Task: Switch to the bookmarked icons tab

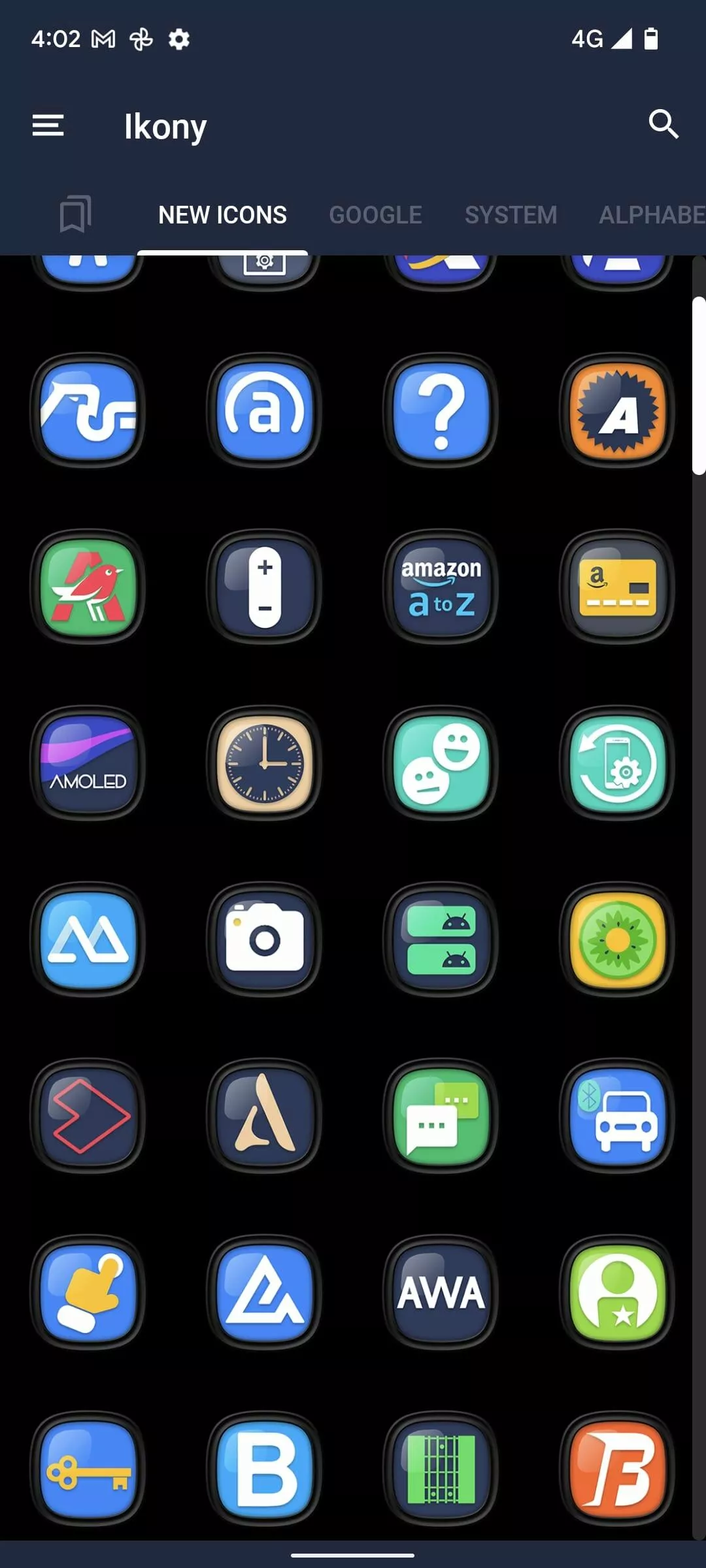Action: click(x=75, y=214)
